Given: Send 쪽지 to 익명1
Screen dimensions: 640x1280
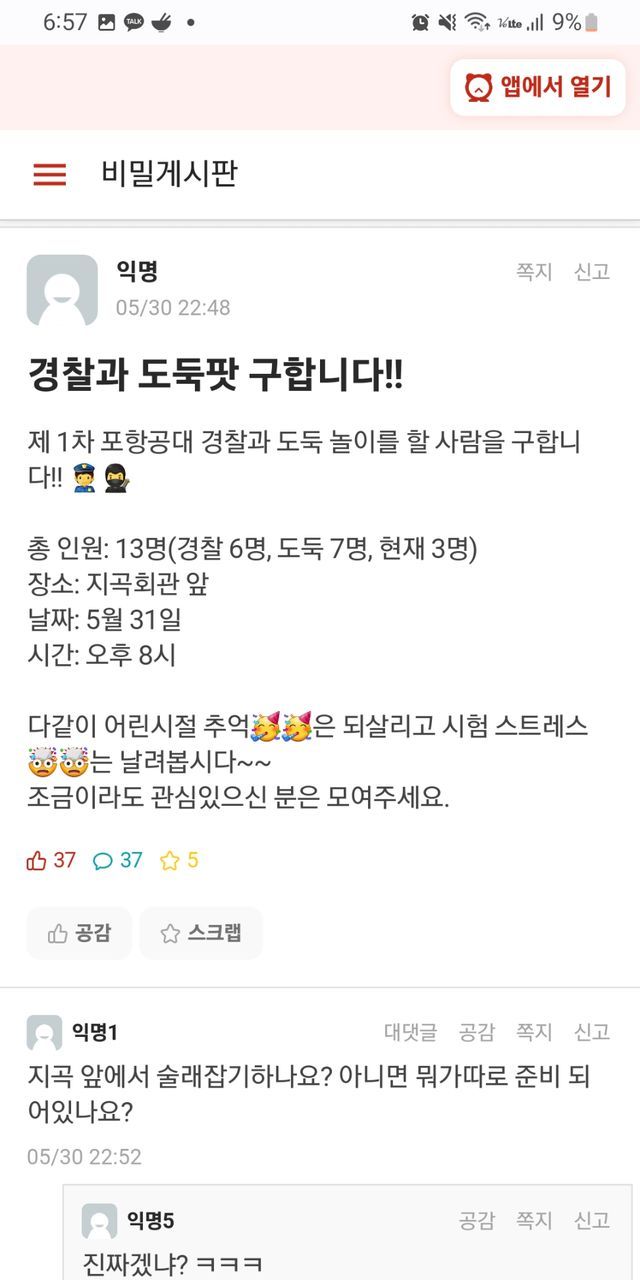Looking at the screenshot, I should 534,1032.
